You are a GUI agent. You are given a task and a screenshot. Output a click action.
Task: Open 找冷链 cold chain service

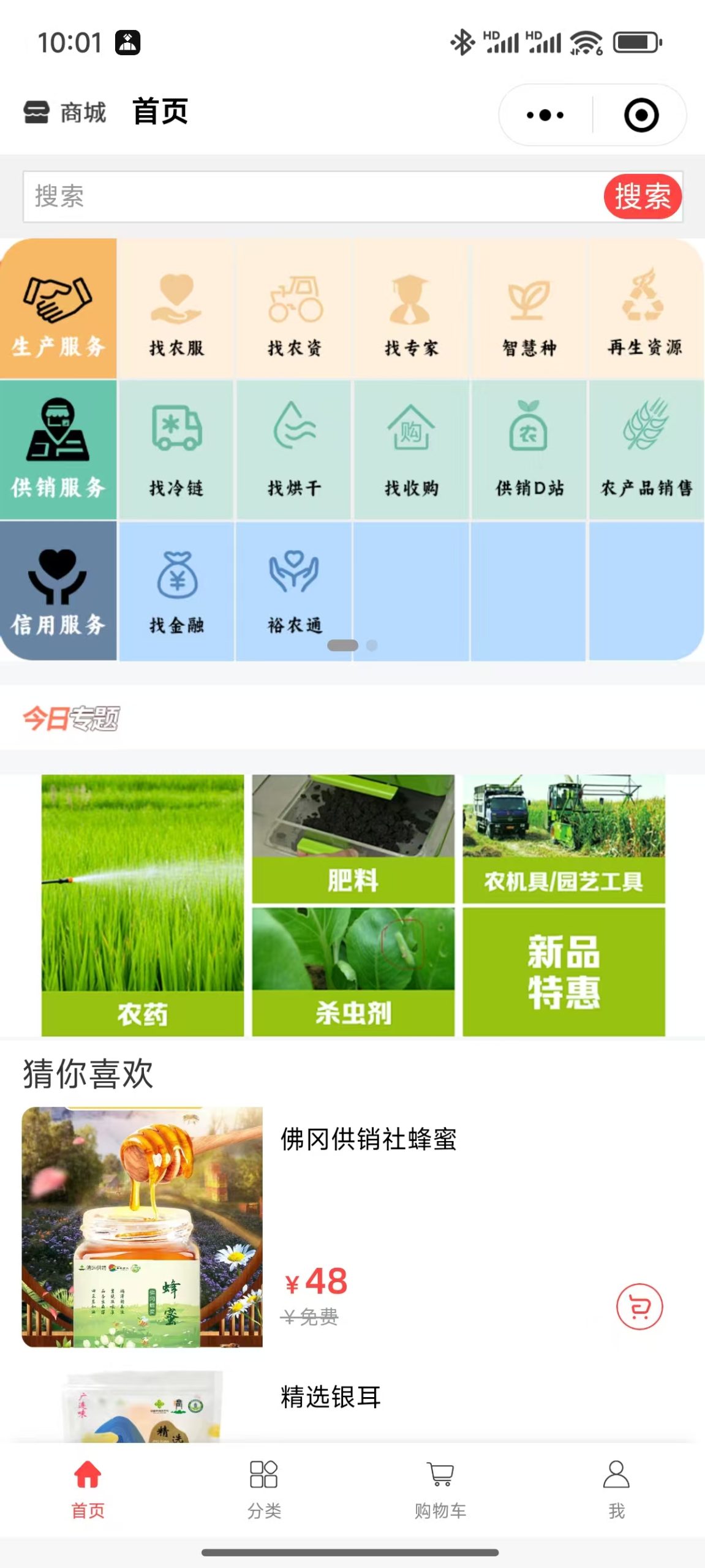pos(176,450)
